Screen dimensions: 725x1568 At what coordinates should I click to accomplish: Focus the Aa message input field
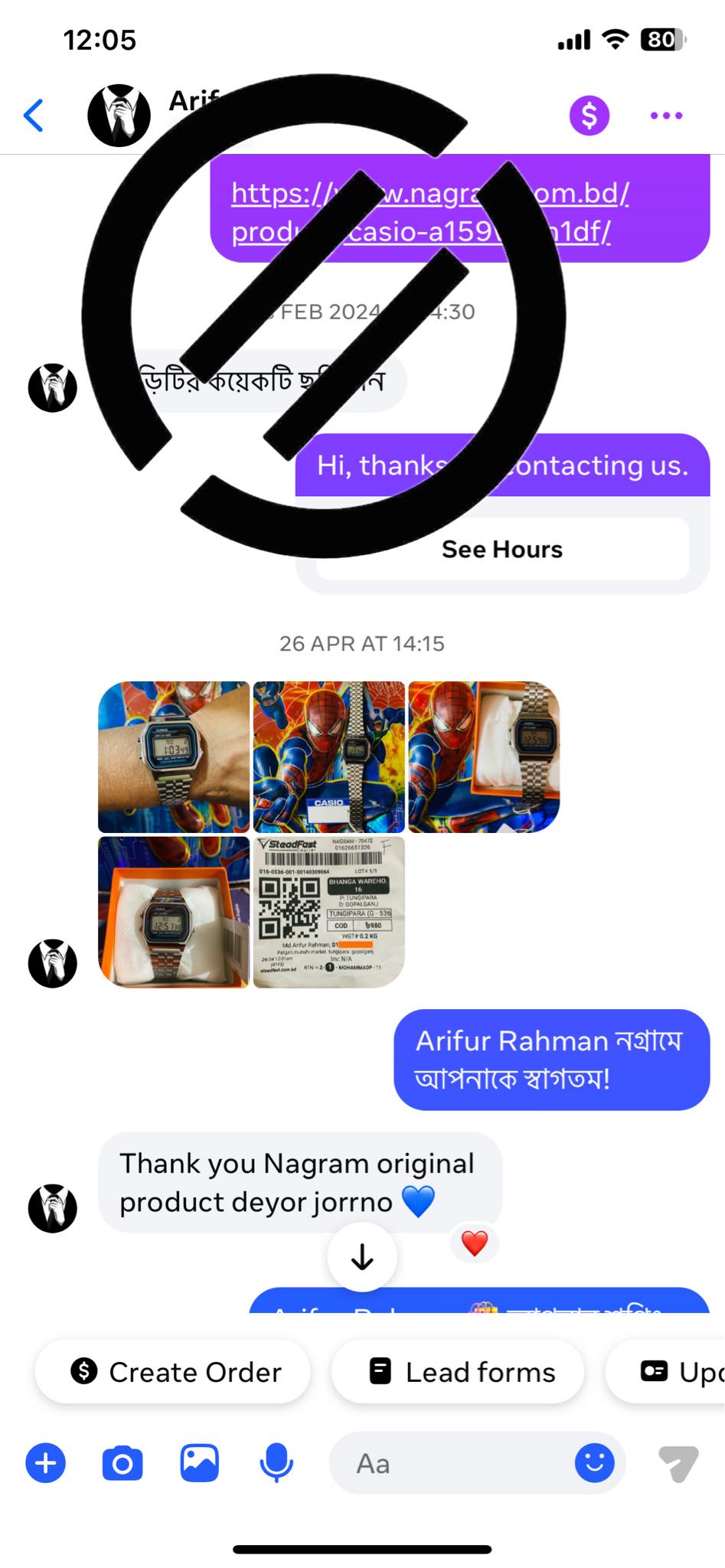(x=452, y=1463)
